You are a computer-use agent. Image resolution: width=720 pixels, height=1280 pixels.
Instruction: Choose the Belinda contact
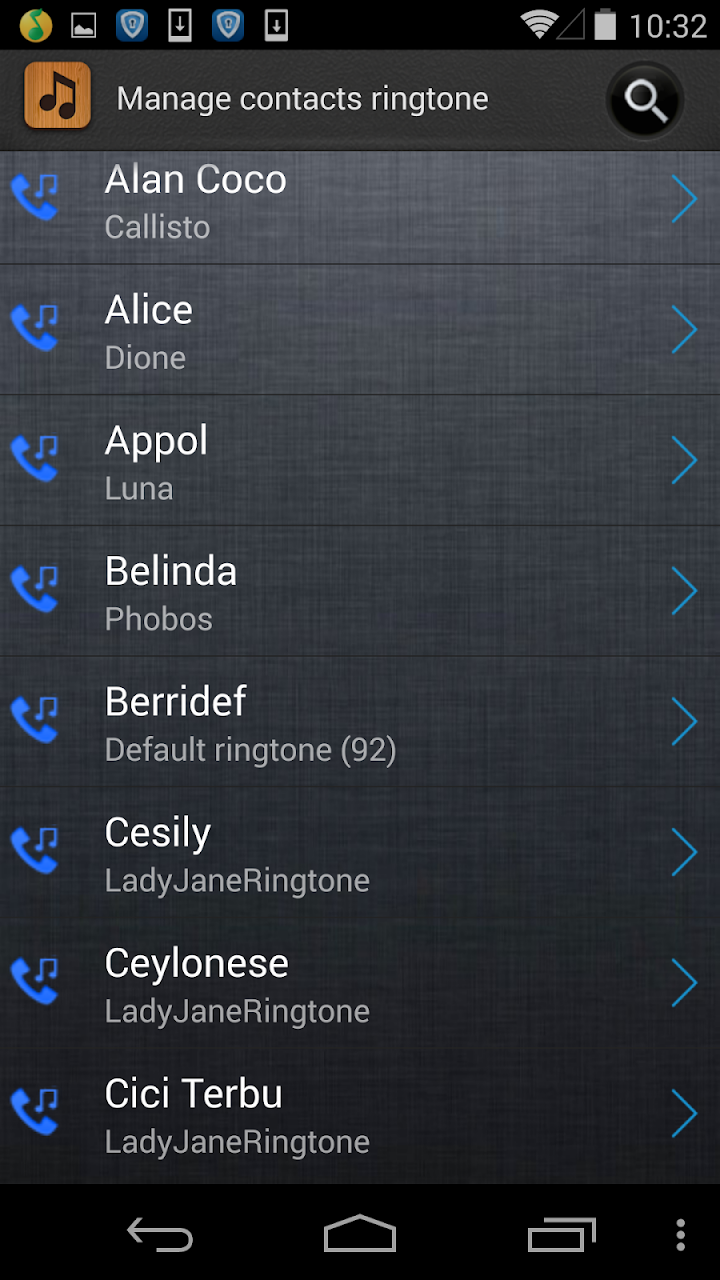tap(360, 593)
